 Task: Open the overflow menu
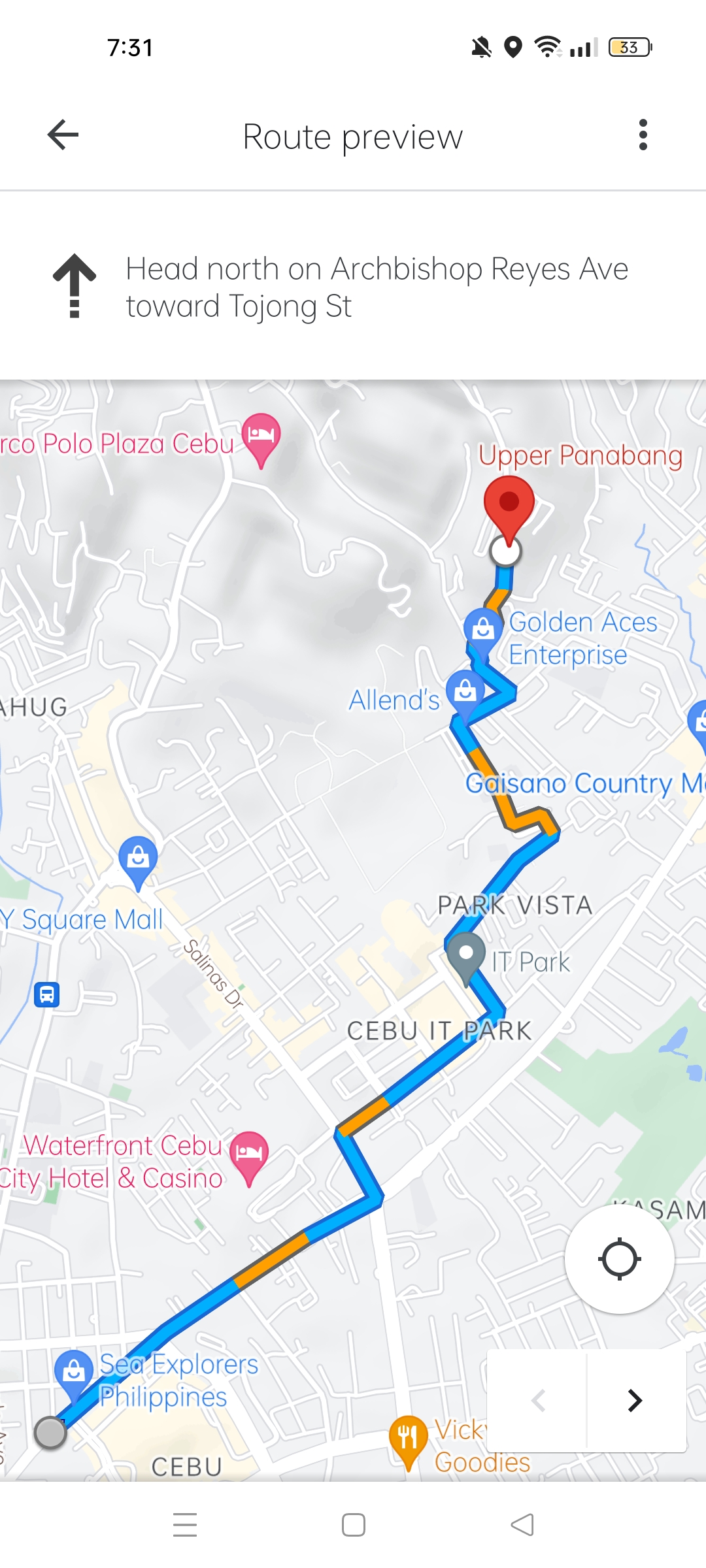[x=643, y=135]
